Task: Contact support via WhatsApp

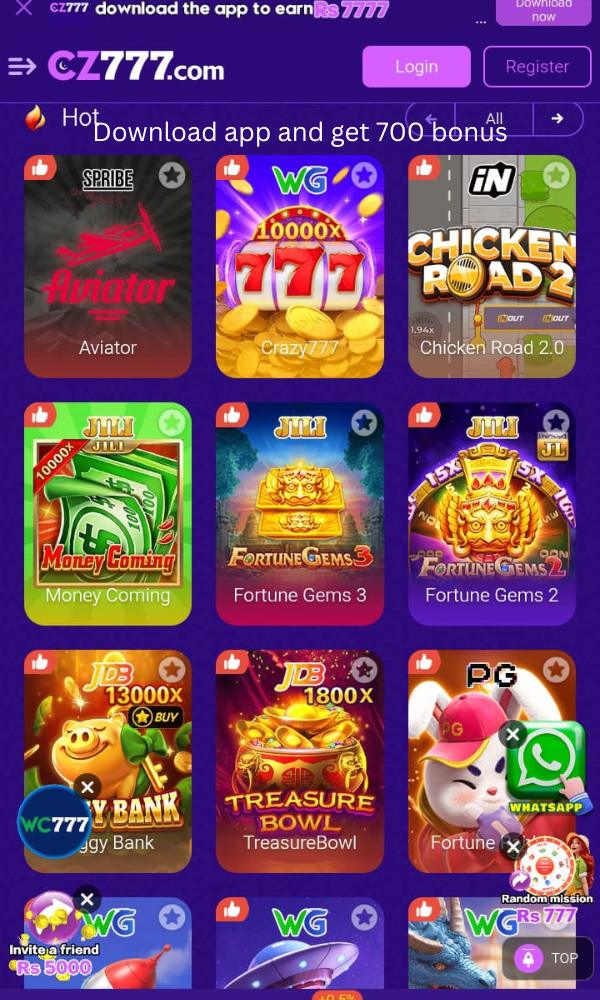Action: (x=546, y=765)
